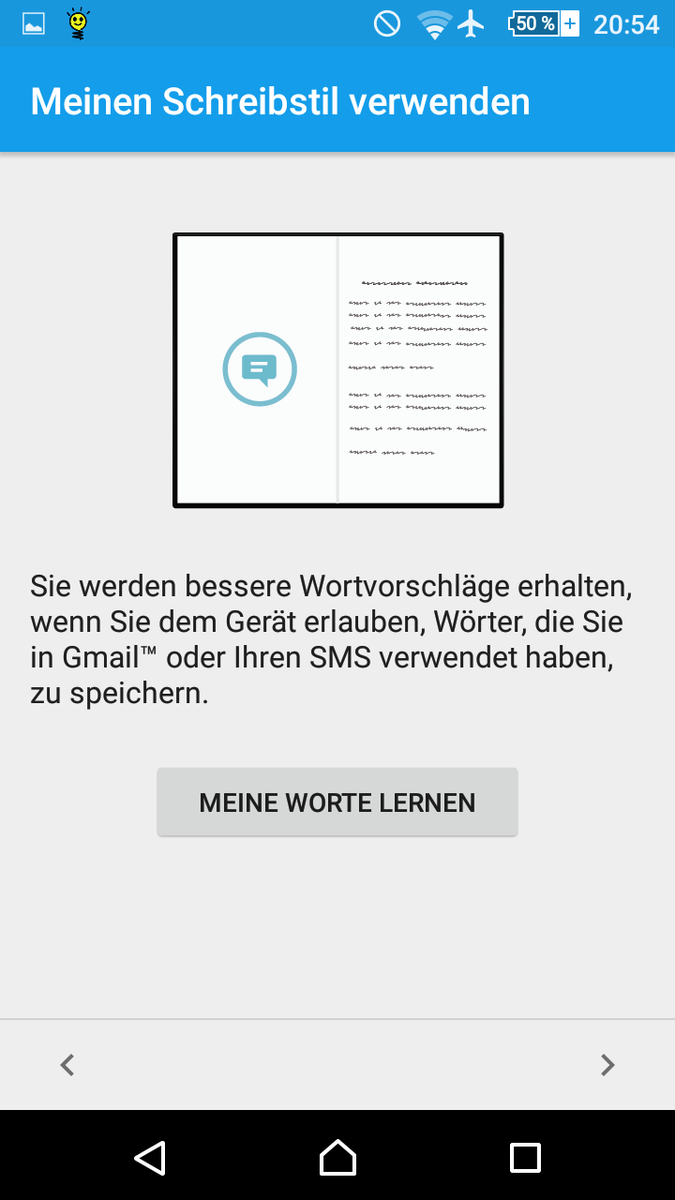
Task: Go to the home screen
Action: pos(338,1157)
